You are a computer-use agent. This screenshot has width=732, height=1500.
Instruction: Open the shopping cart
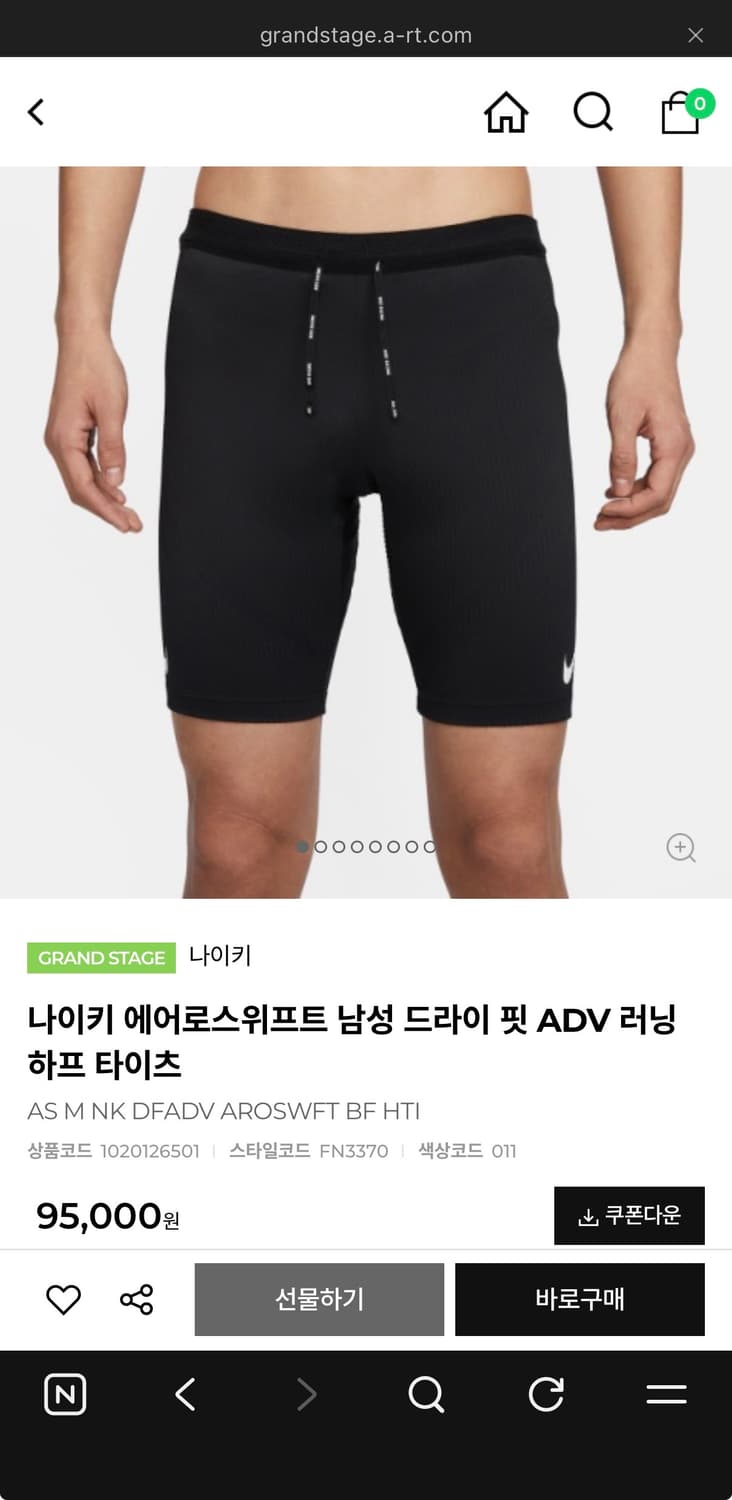678,112
